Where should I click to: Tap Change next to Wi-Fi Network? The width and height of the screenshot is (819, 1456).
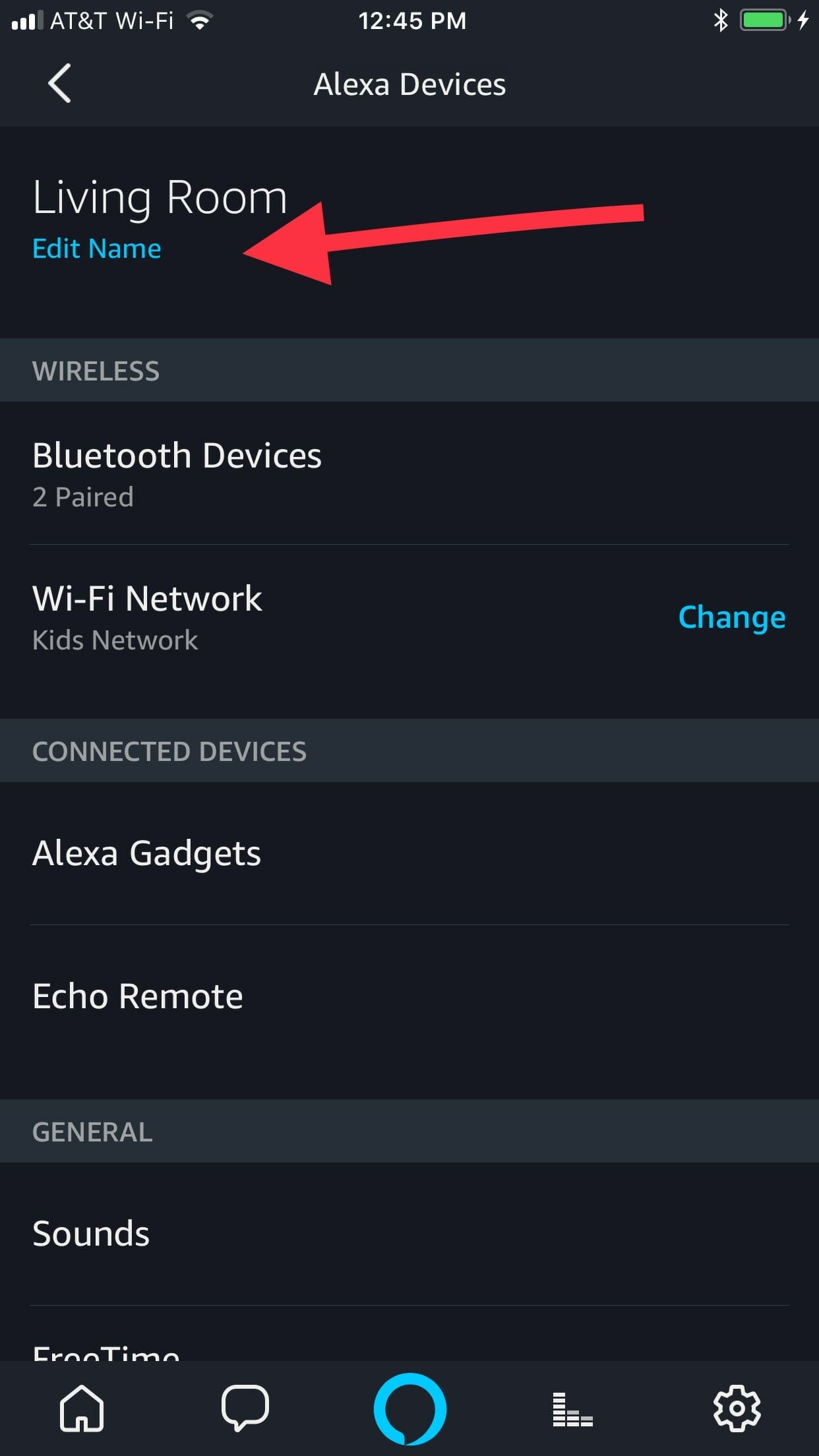pyautogui.click(x=732, y=618)
